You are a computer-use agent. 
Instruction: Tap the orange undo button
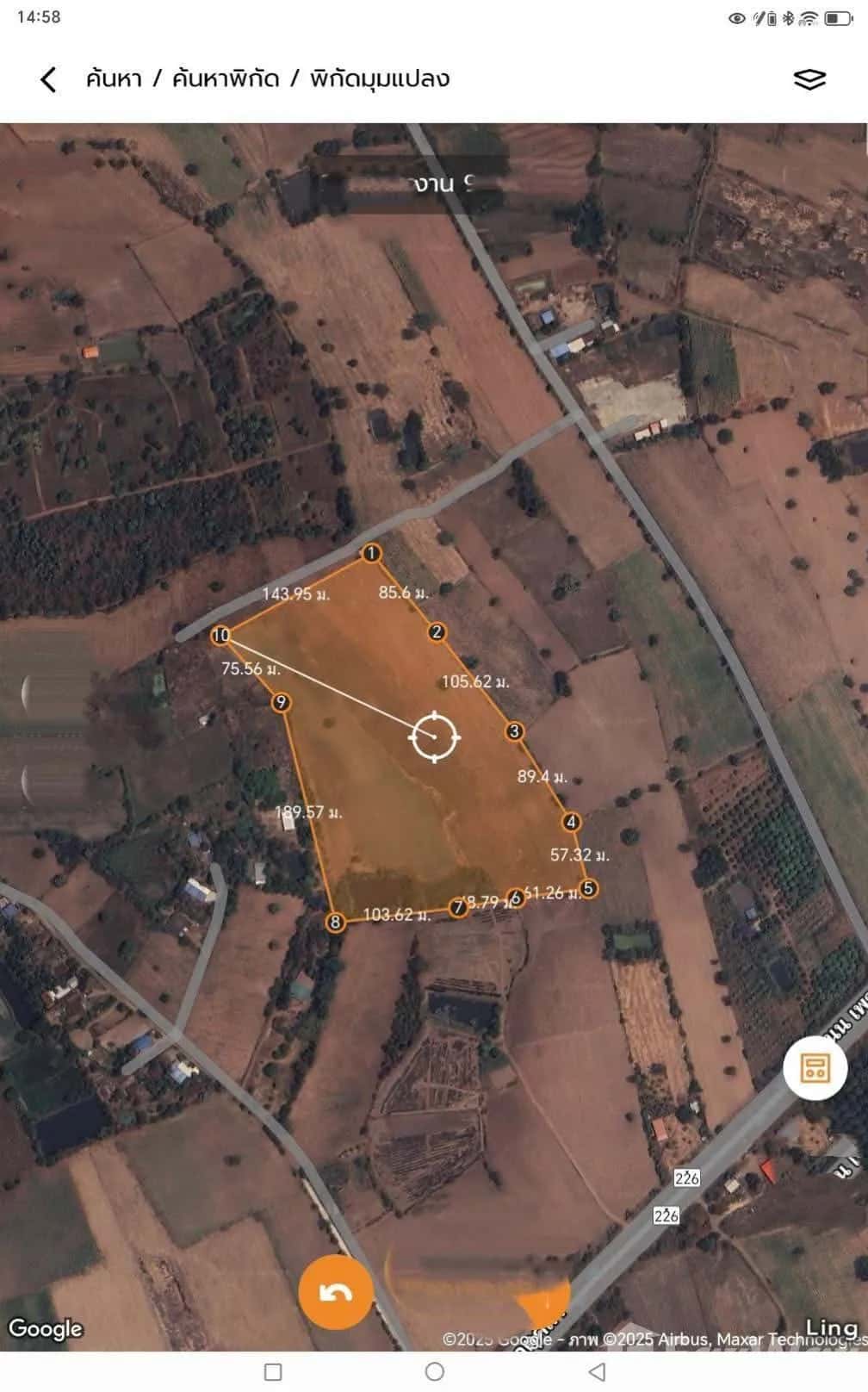336,1292
